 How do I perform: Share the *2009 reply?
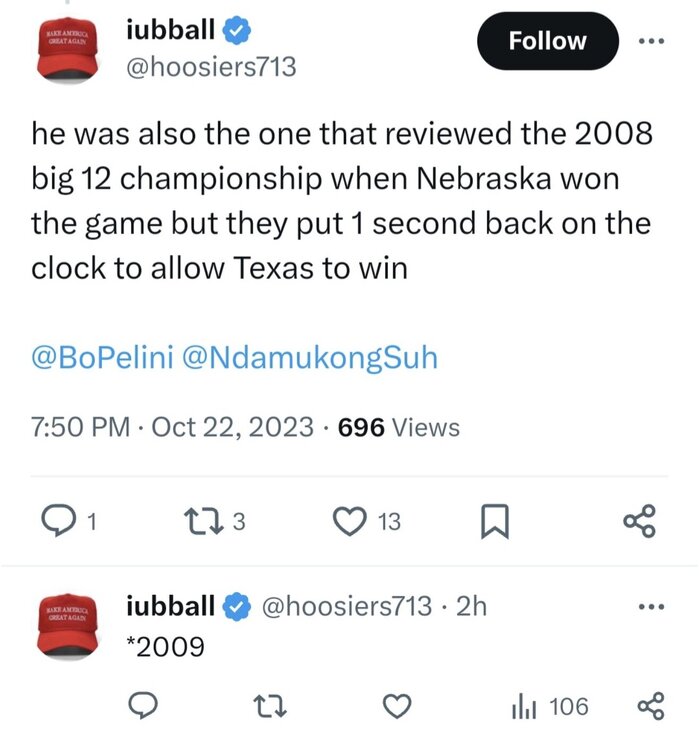(x=650, y=708)
